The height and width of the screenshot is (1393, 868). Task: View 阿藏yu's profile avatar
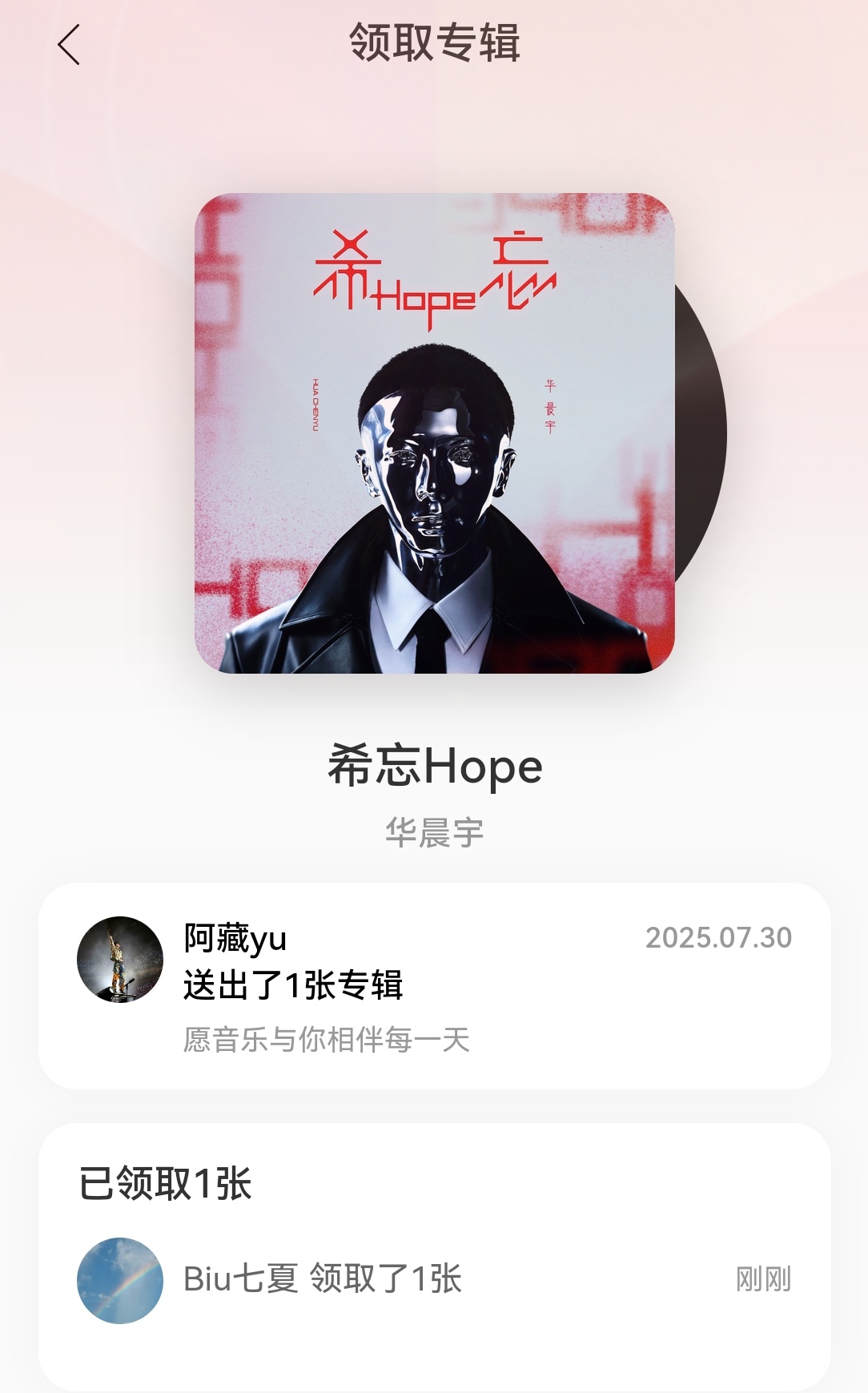pos(120,959)
